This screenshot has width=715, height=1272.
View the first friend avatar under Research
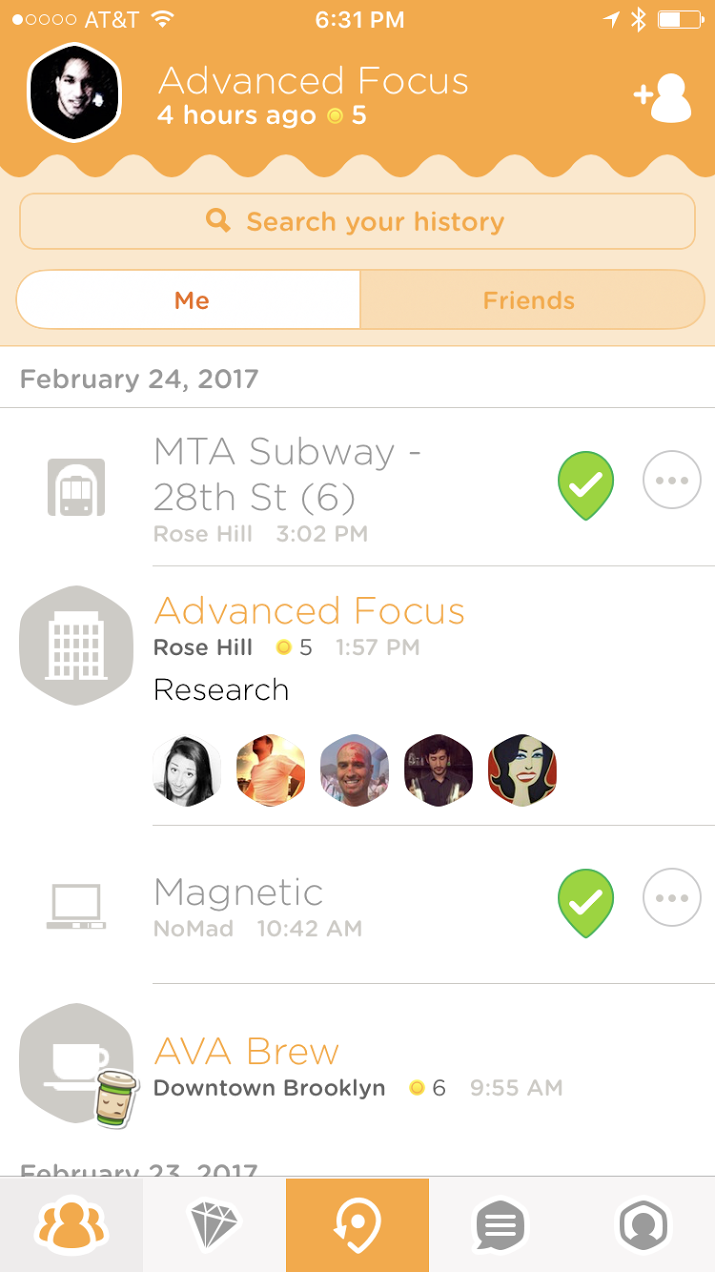pos(187,771)
